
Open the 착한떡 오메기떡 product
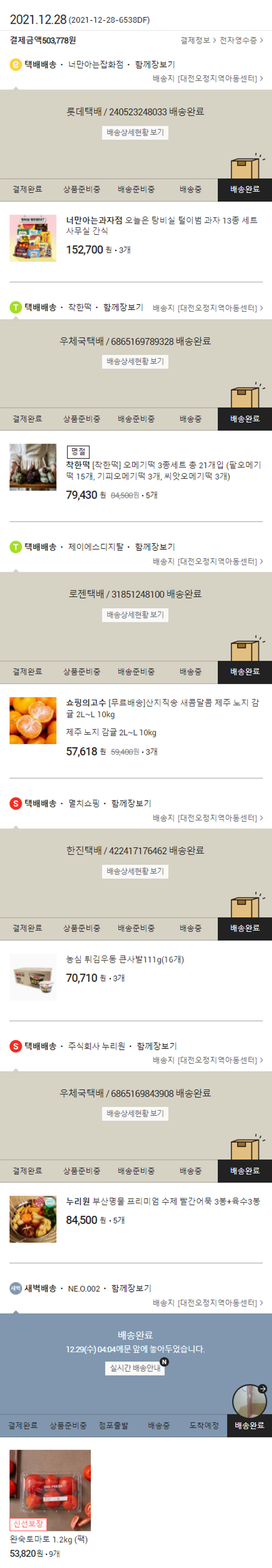click(x=163, y=471)
